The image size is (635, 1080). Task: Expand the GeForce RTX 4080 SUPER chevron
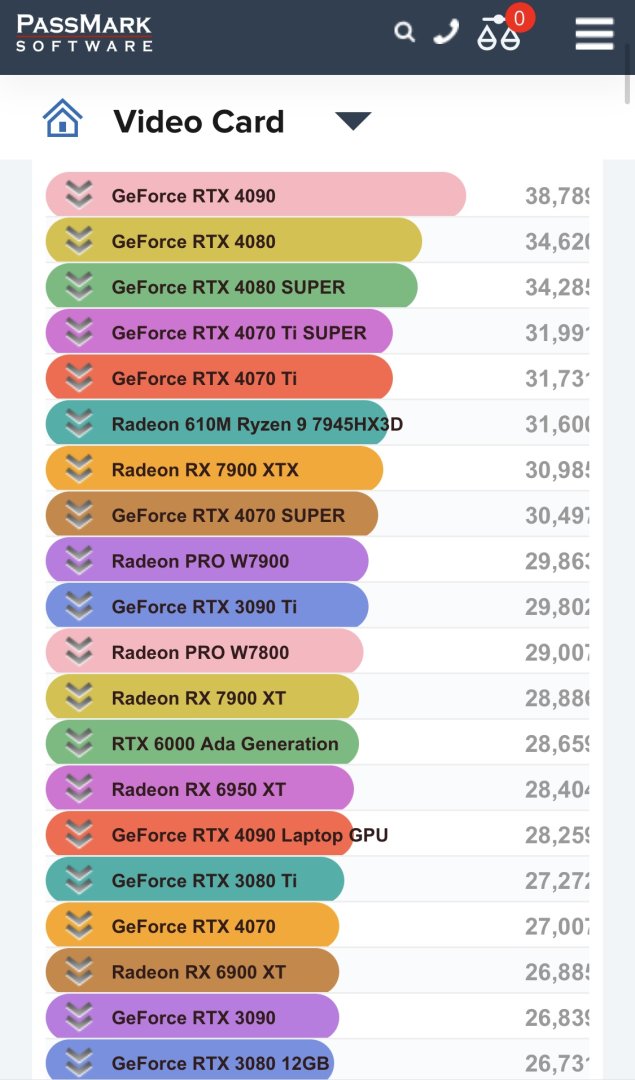[x=79, y=287]
